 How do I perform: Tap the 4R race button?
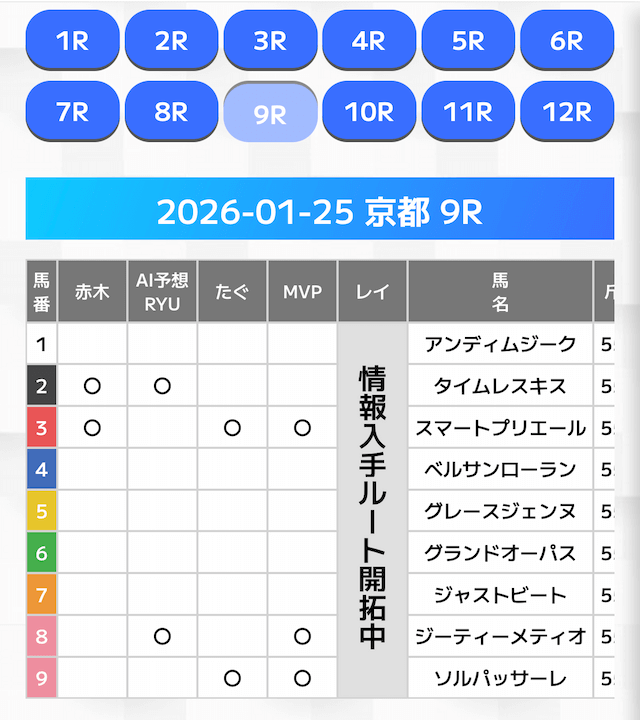(369, 40)
